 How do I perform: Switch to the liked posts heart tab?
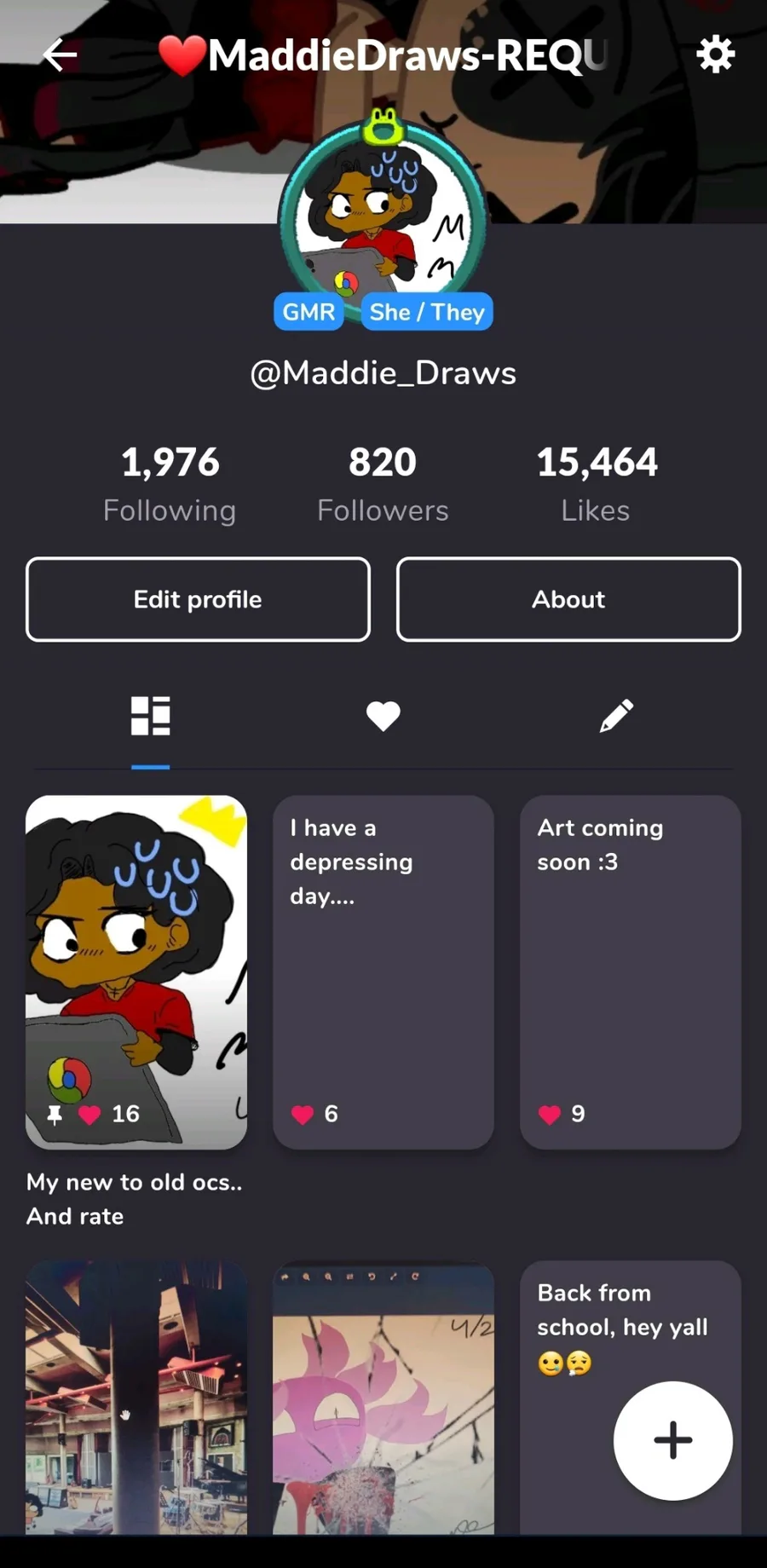[383, 716]
